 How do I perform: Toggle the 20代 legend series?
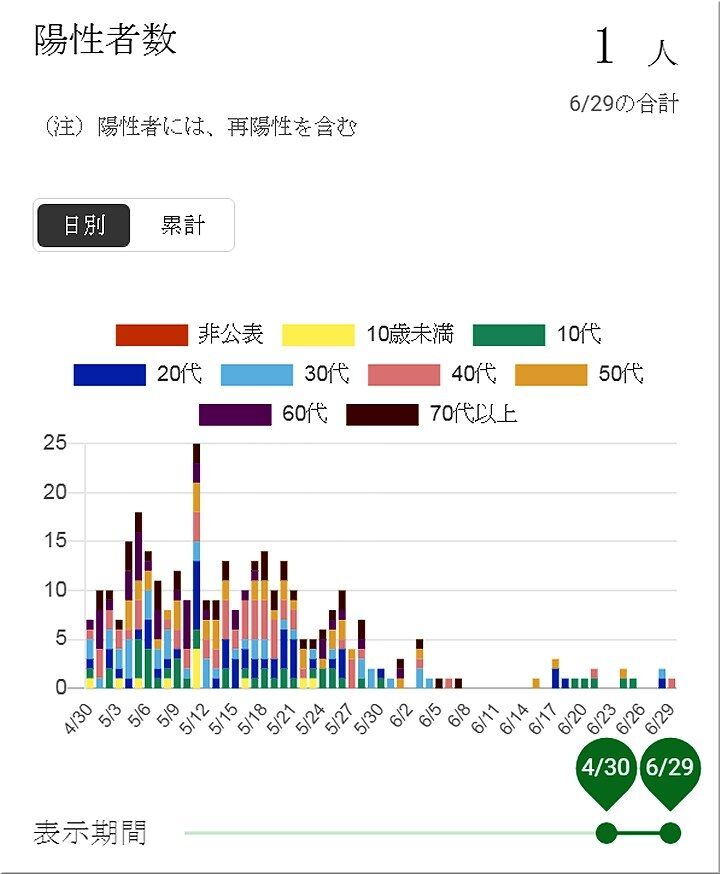(138, 374)
